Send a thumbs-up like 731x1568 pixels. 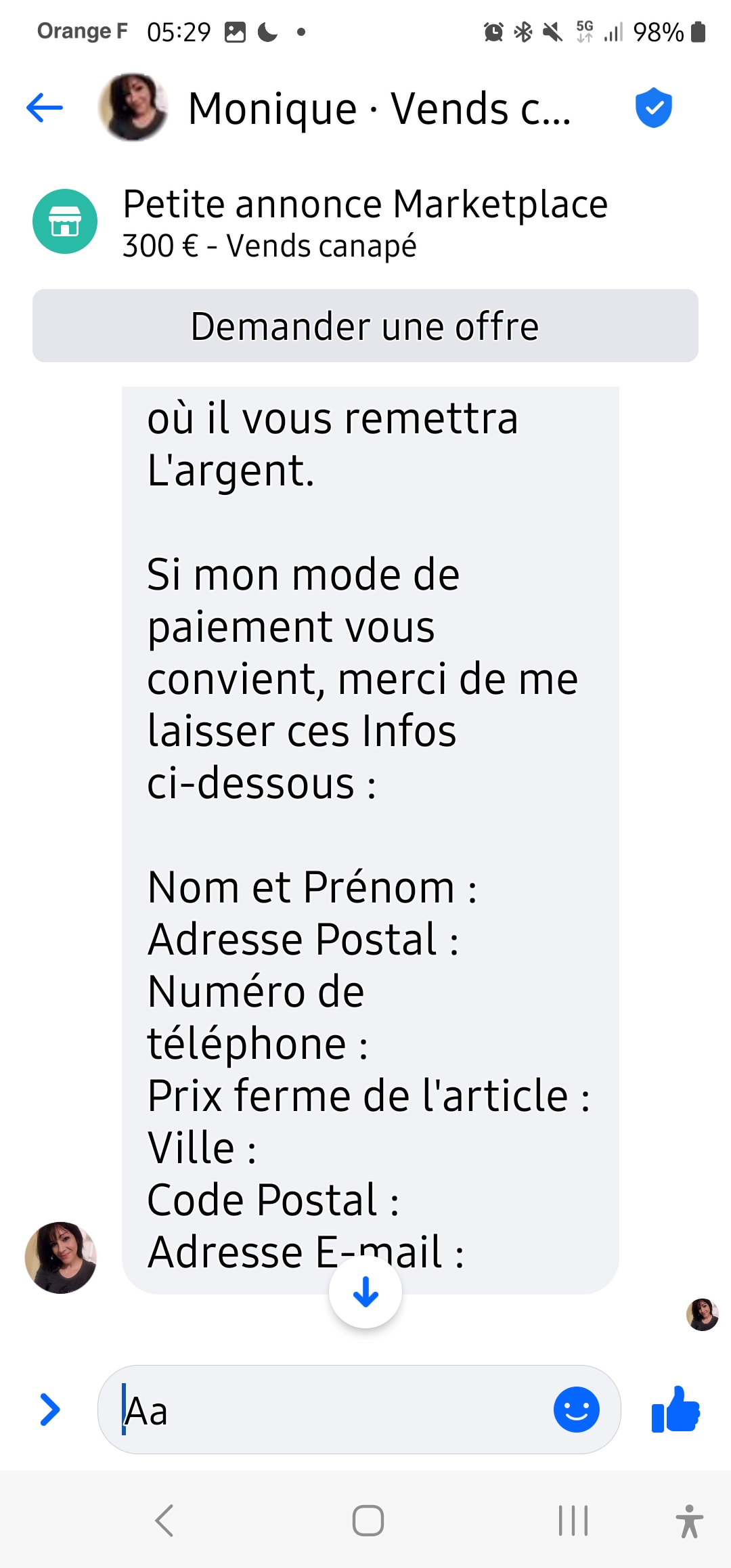[675, 1410]
